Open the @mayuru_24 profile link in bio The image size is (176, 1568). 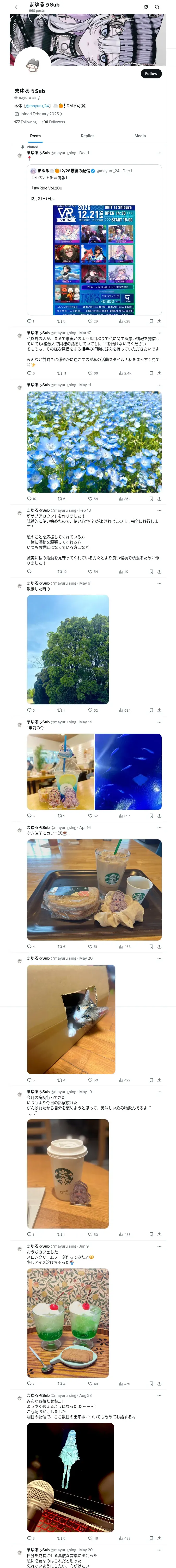point(38,105)
